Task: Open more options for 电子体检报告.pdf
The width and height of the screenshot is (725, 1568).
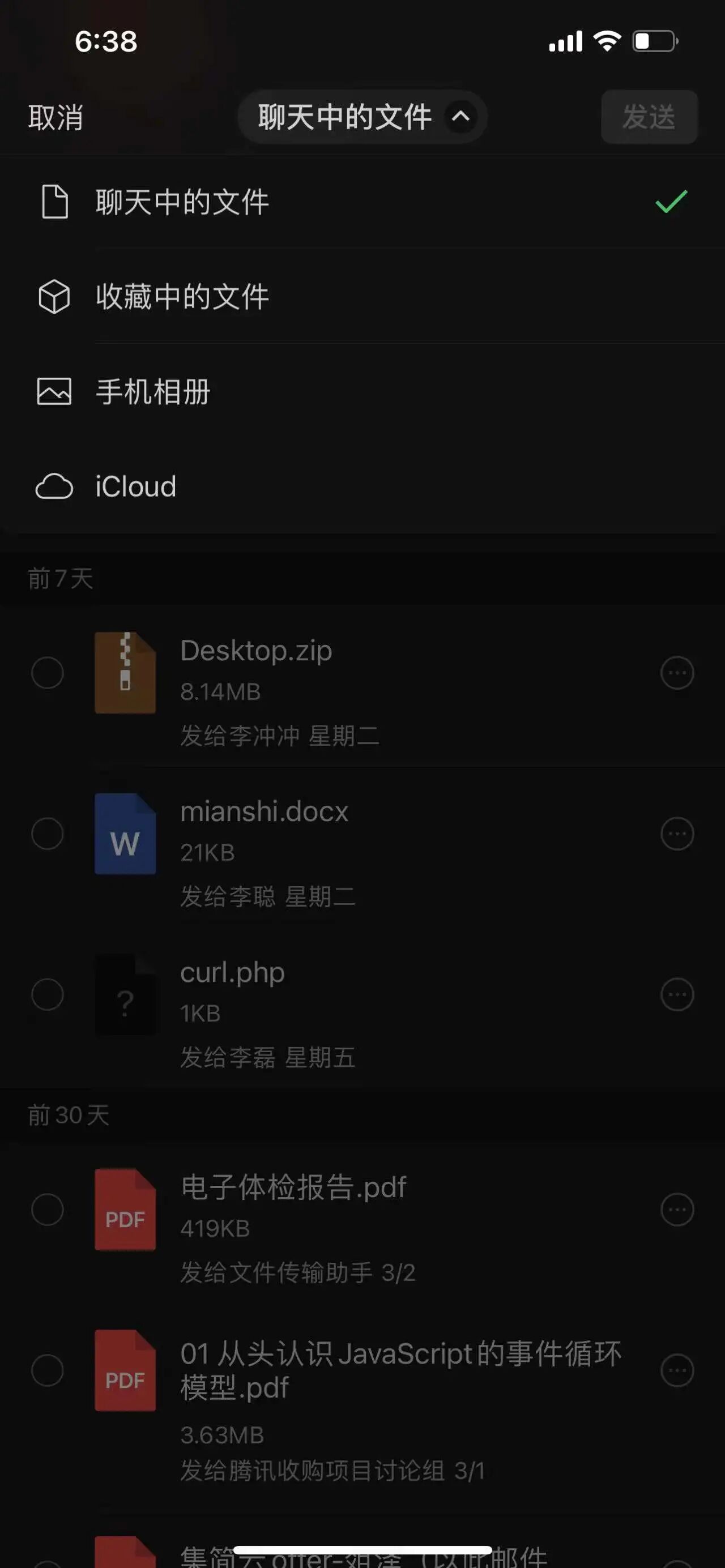Action: click(677, 1210)
